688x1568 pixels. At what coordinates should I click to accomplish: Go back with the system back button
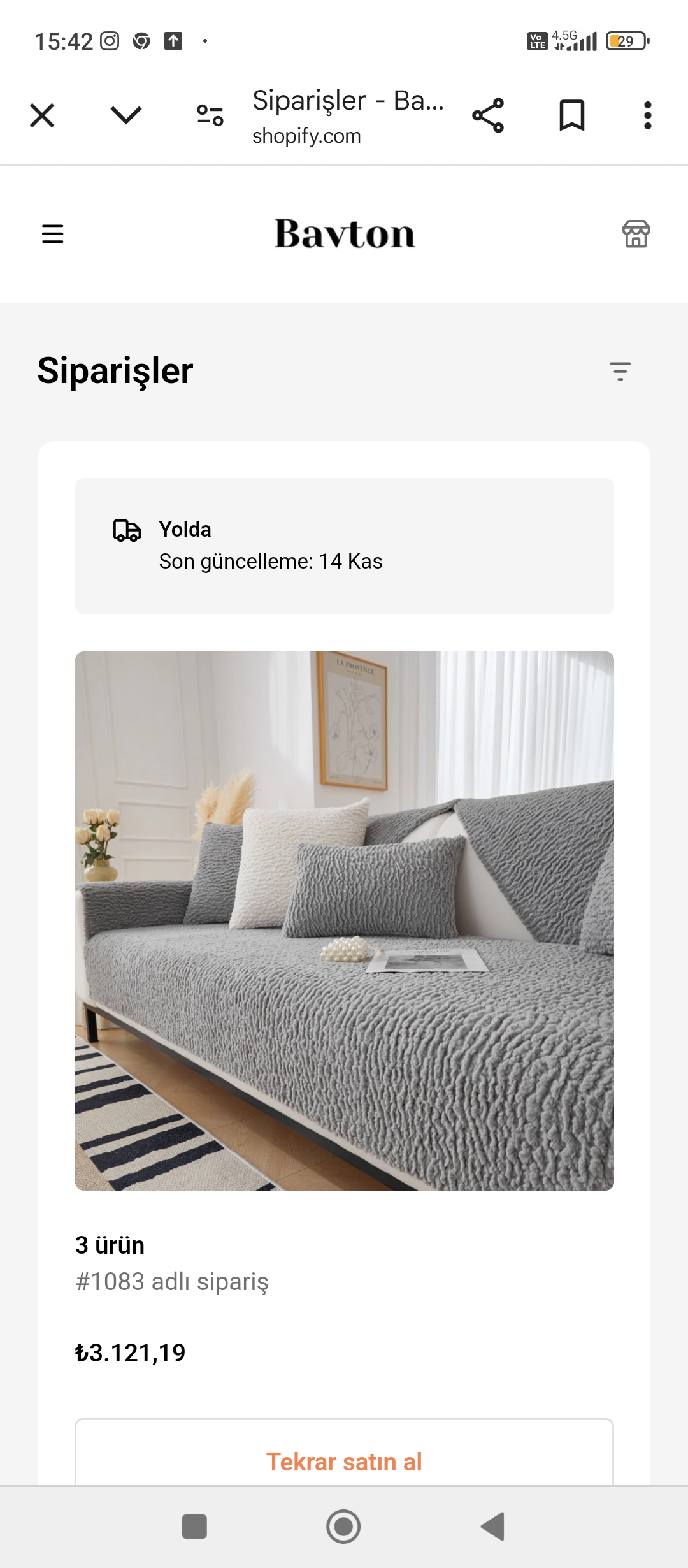point(492,1527)
